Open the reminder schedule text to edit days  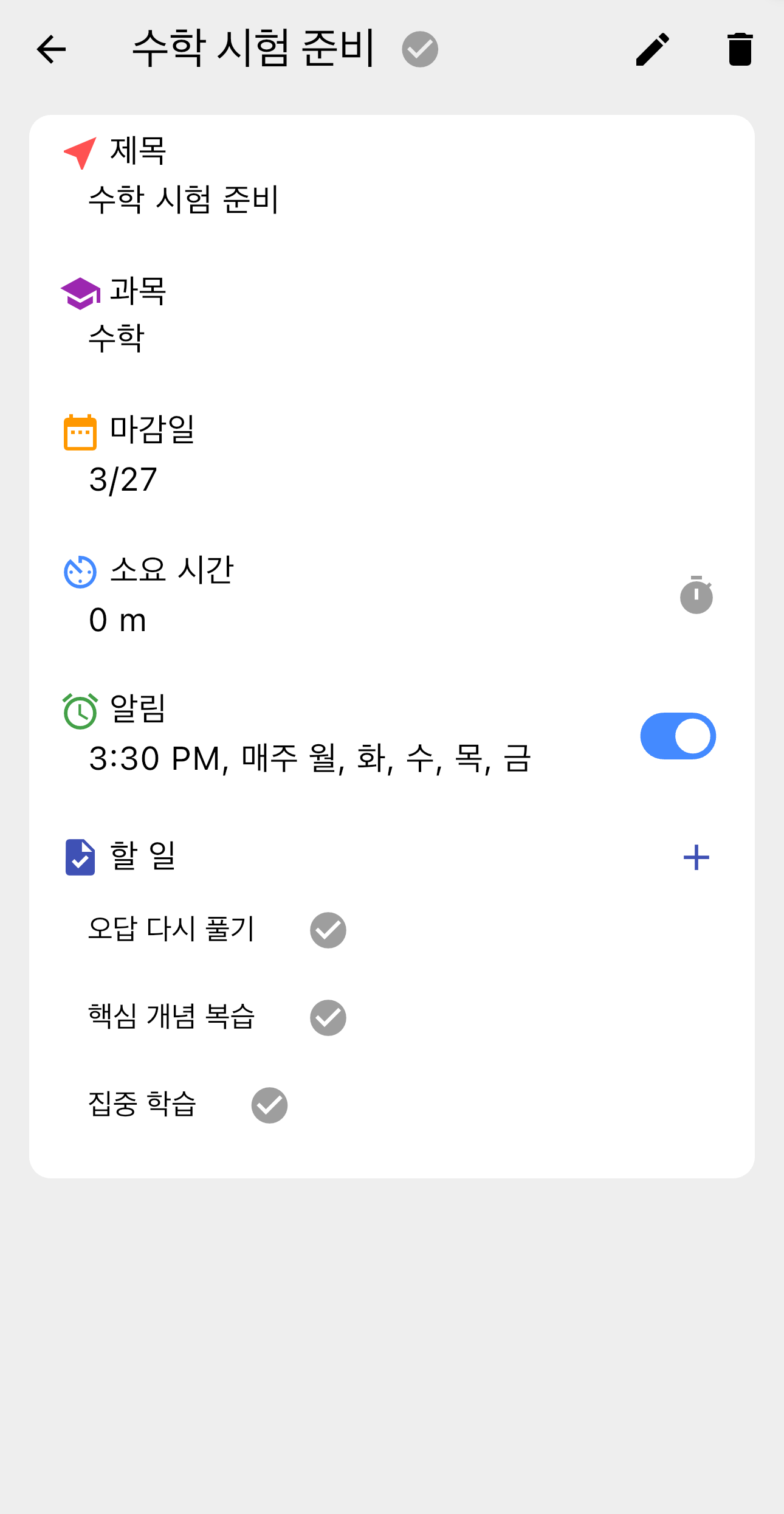tap(310, 759)
